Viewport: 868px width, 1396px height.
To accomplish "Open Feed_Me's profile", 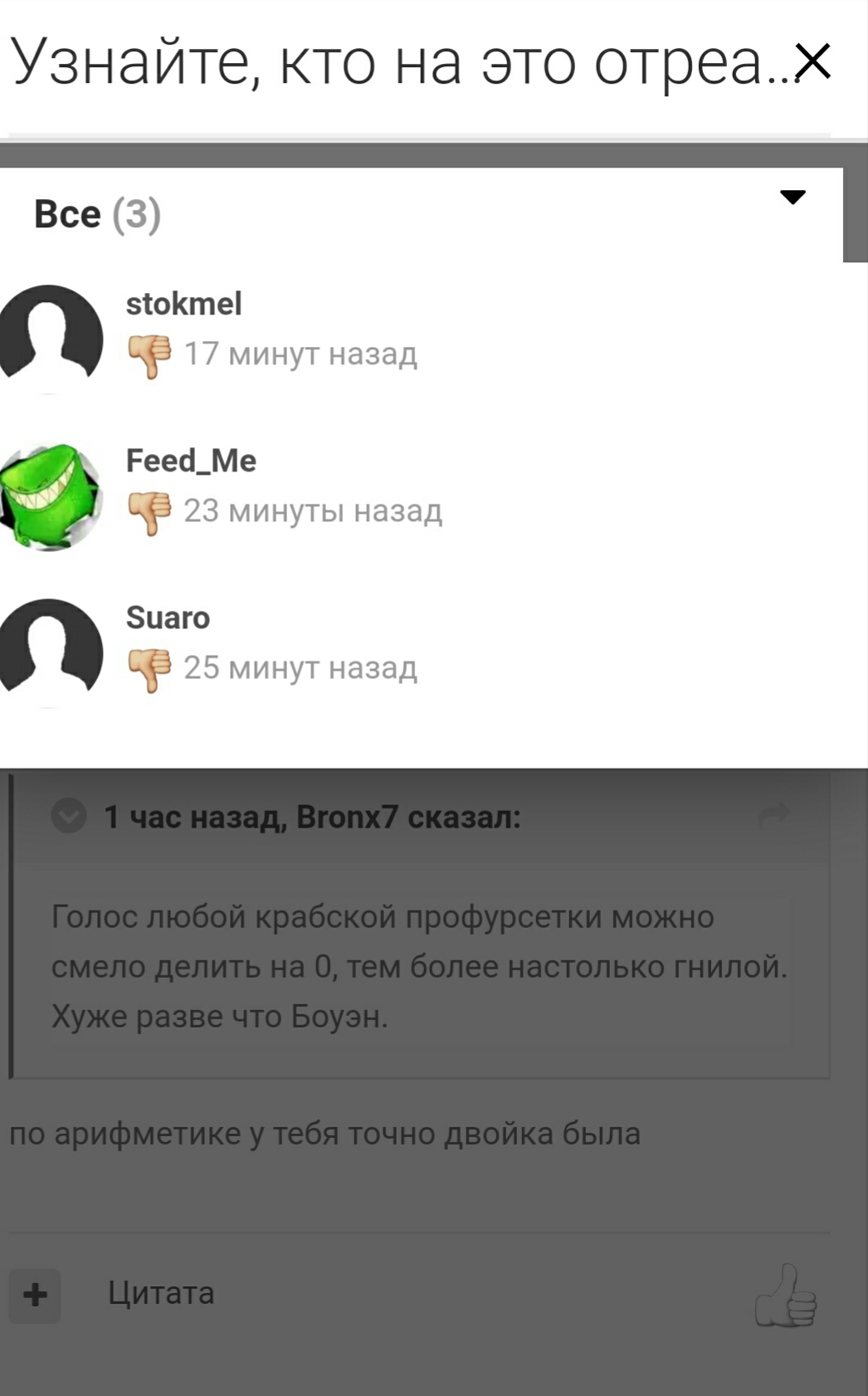I will pyautogui.click(x=191, y=461).
